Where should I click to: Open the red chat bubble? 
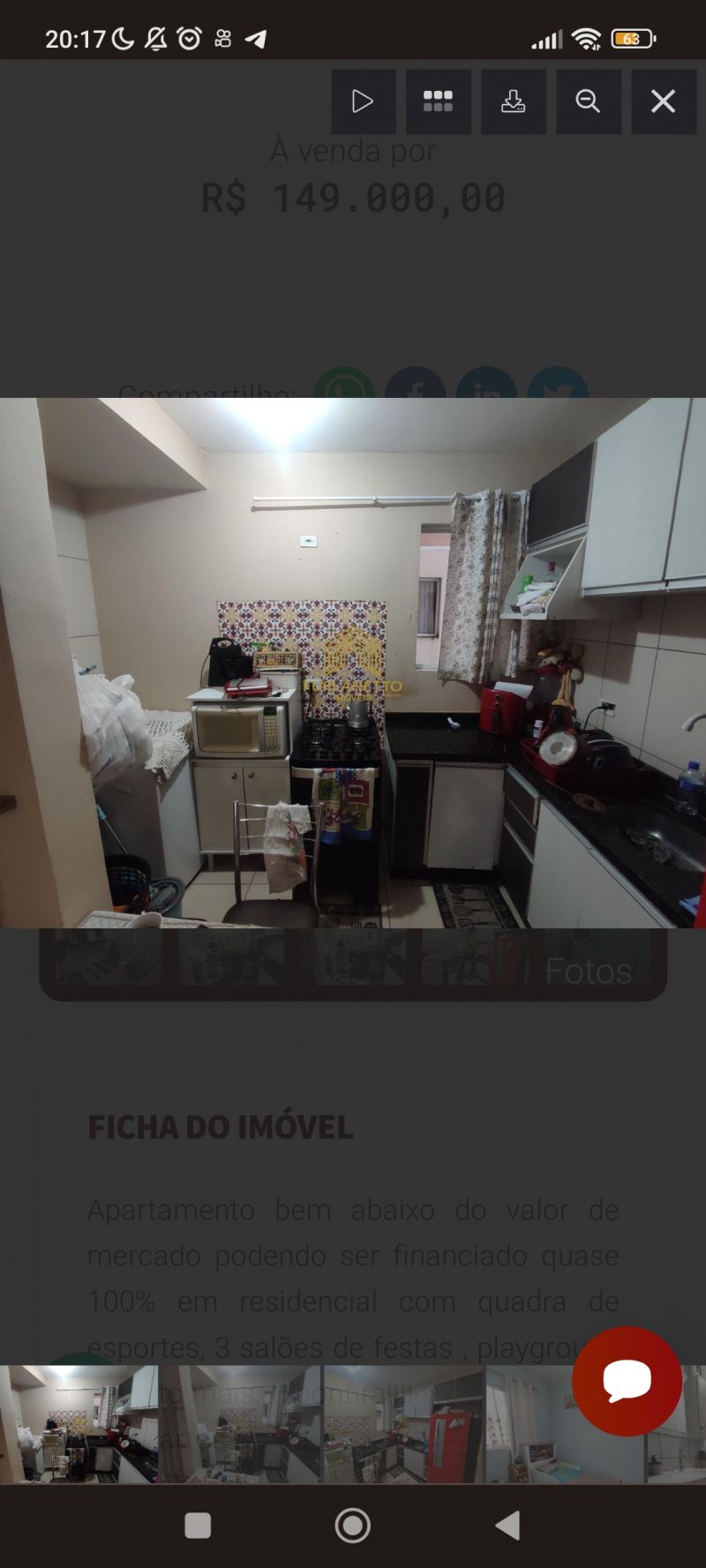627,1381
